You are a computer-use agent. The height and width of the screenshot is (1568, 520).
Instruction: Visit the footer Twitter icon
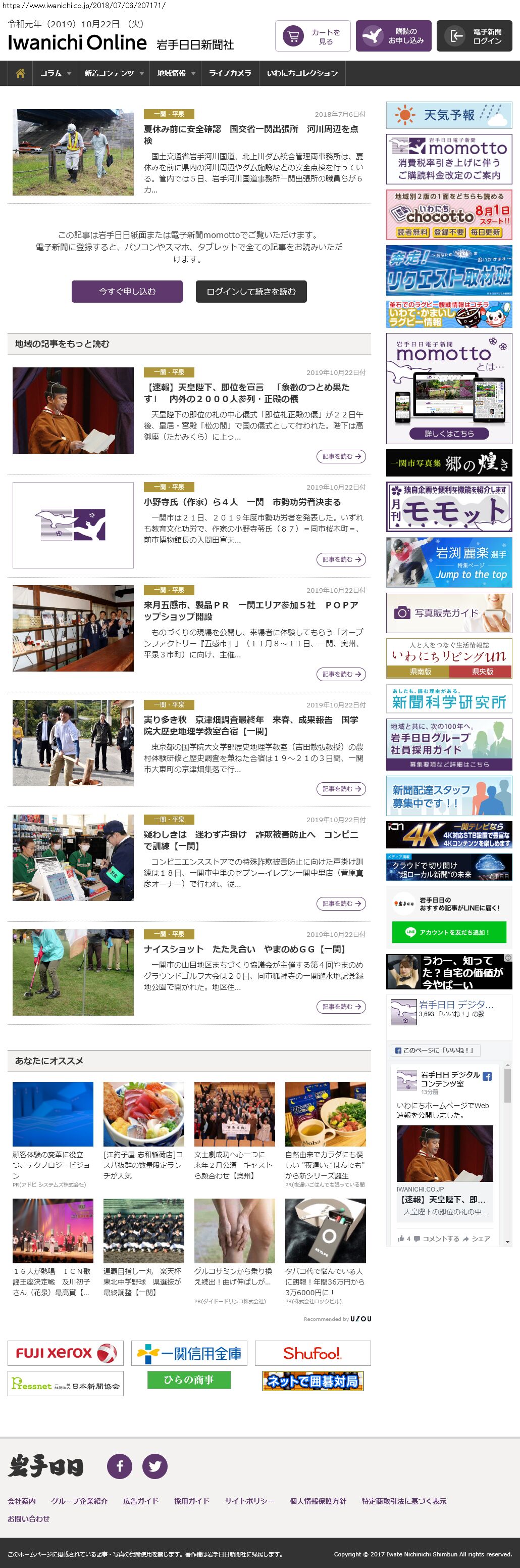coord(154,1466)
